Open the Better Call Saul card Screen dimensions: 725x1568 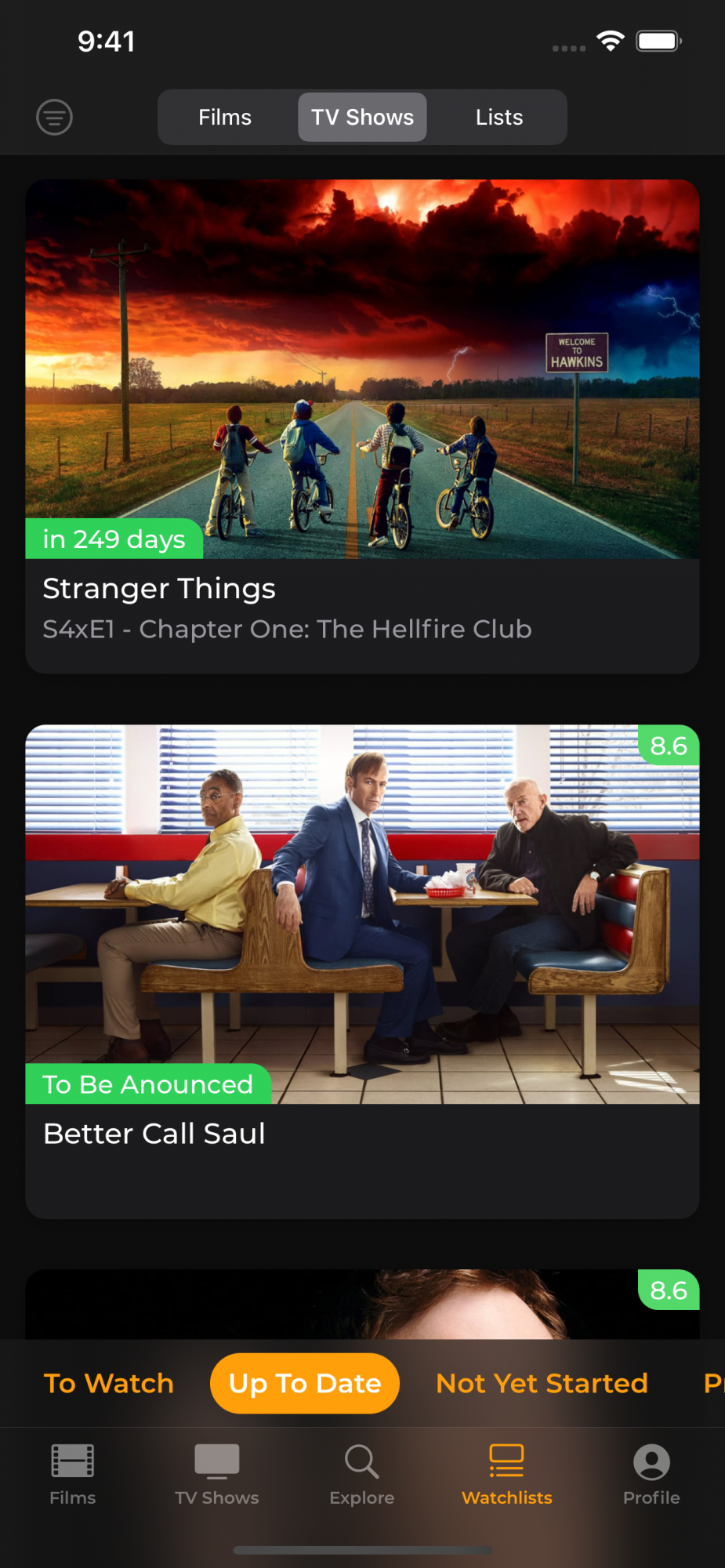click(362, 972)
